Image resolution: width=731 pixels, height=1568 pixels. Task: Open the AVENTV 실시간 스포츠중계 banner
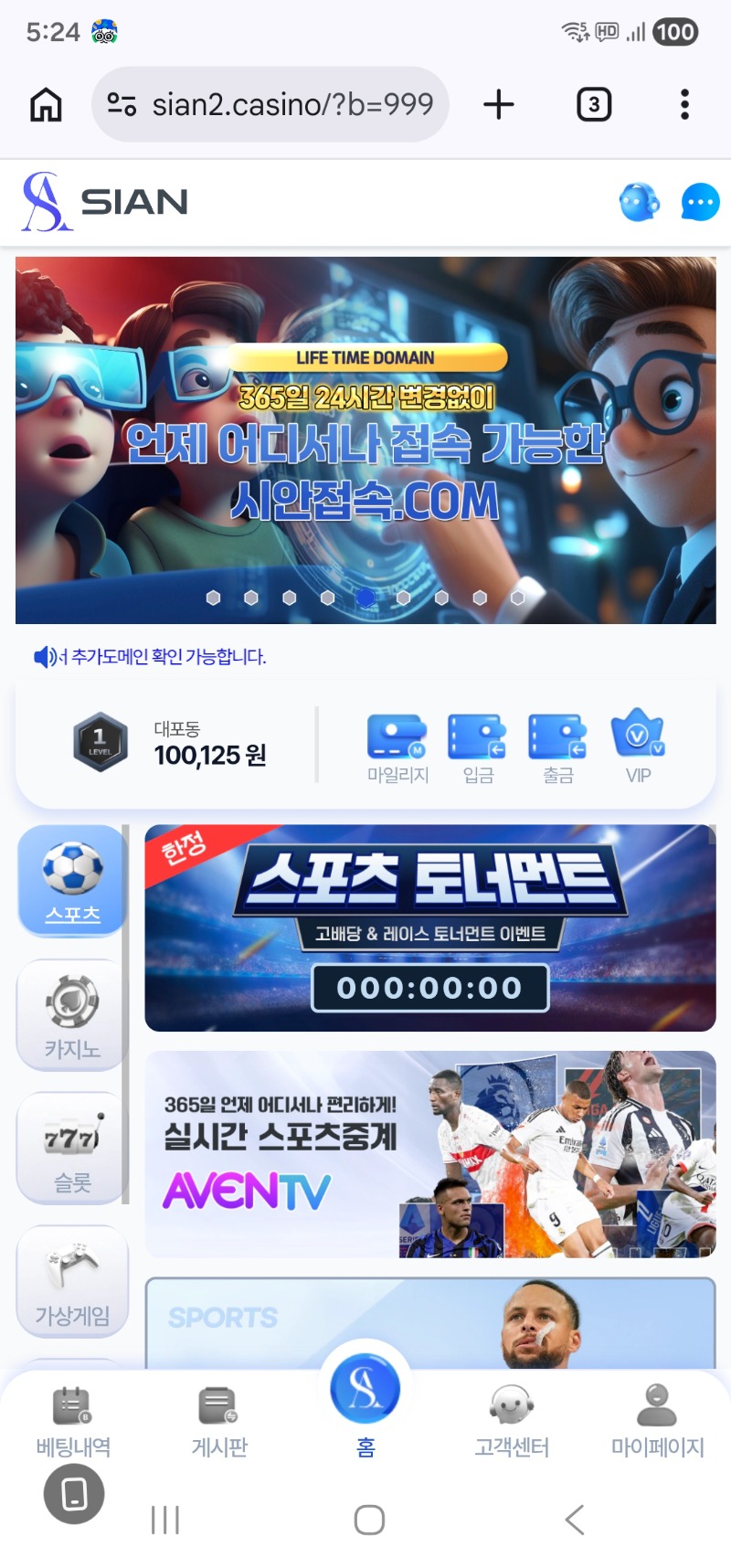tap(429, 1154)
